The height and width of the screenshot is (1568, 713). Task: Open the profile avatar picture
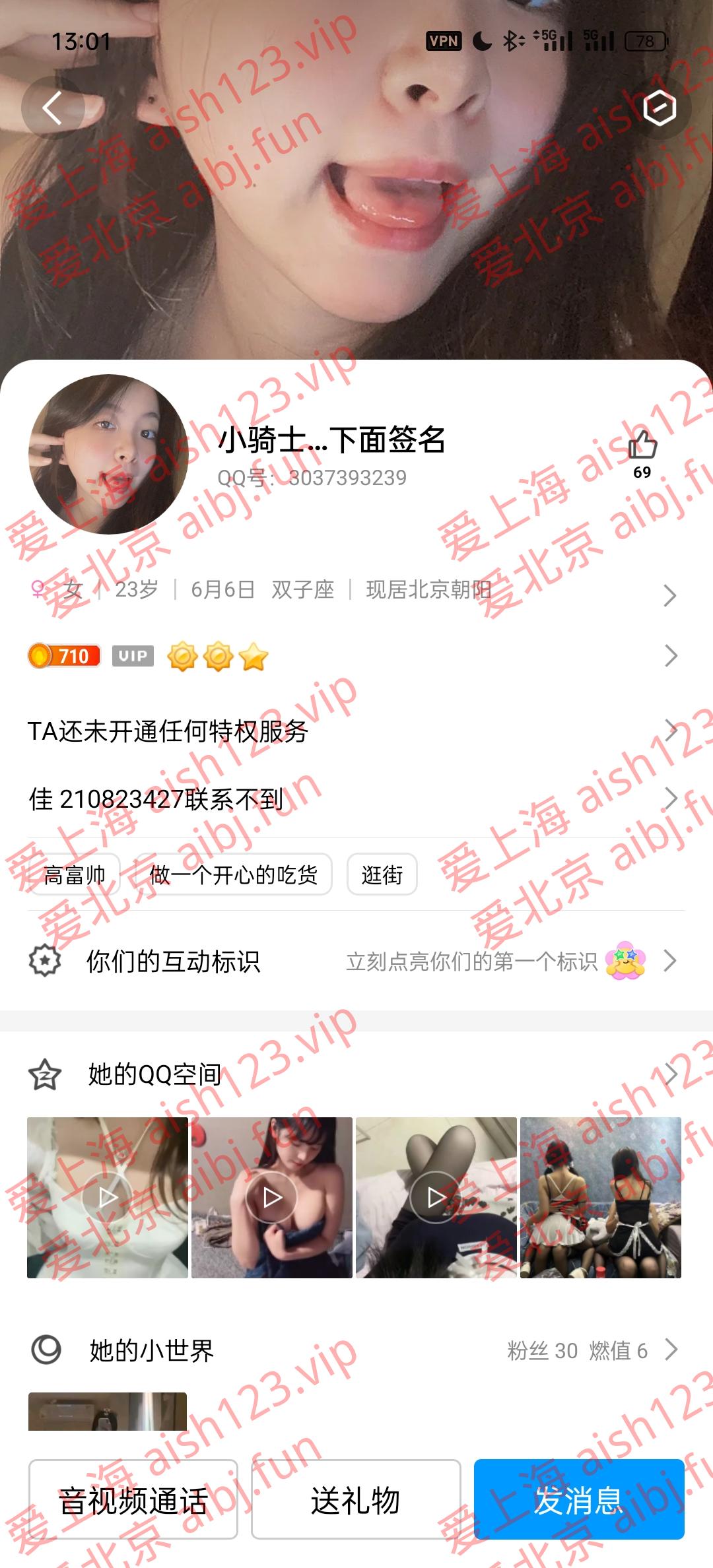(x=109, y=454)
